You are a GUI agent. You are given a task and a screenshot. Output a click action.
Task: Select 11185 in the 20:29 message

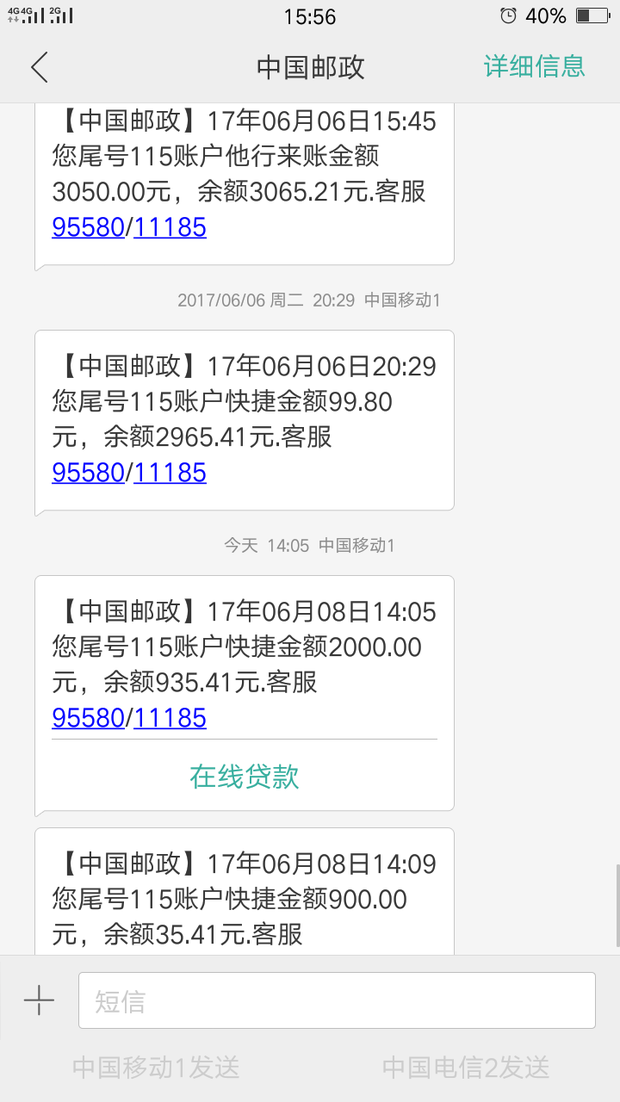click(170, 472)
